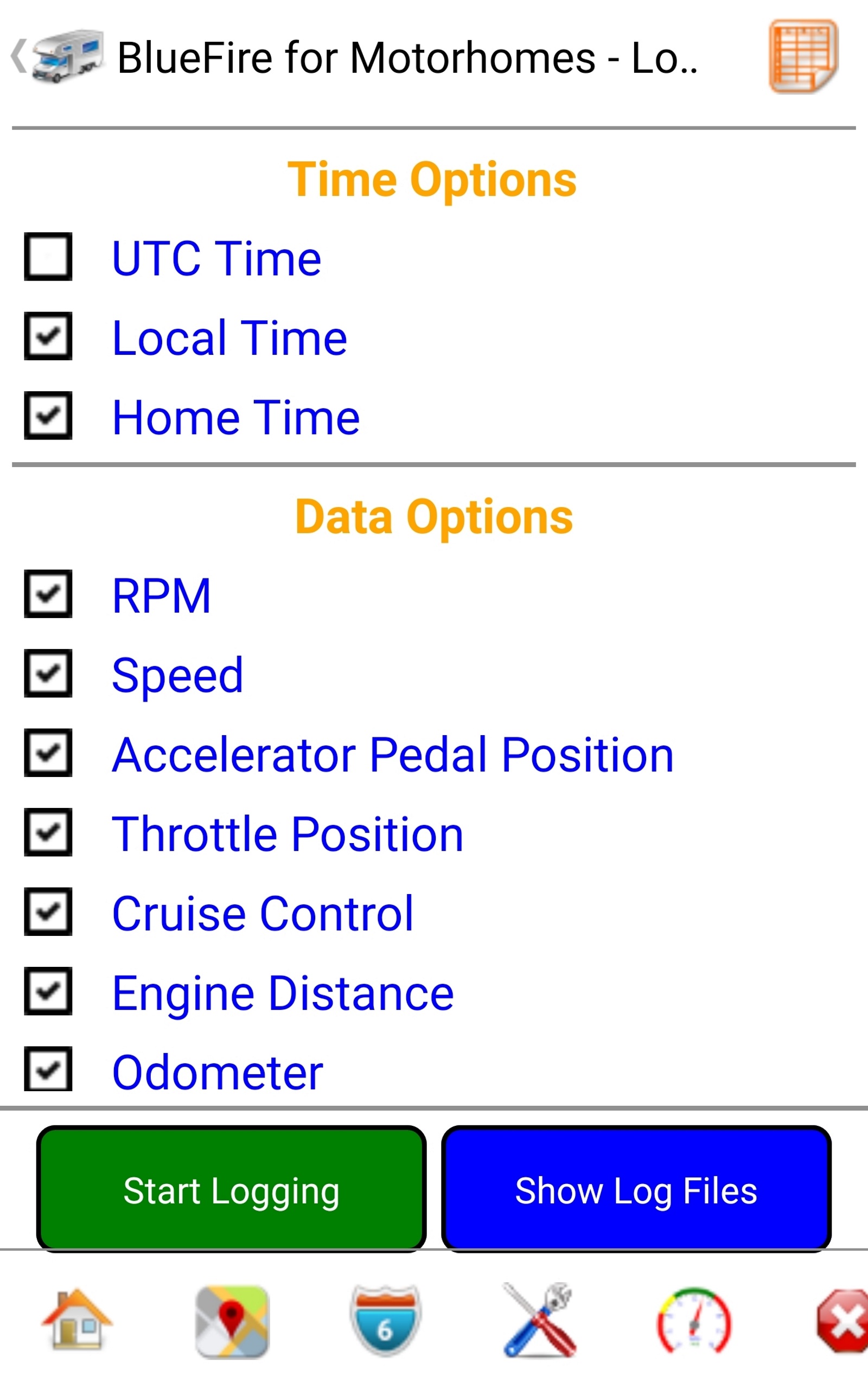
Task: Deselect the Engine Distance option
Action: tap(48, 991)
